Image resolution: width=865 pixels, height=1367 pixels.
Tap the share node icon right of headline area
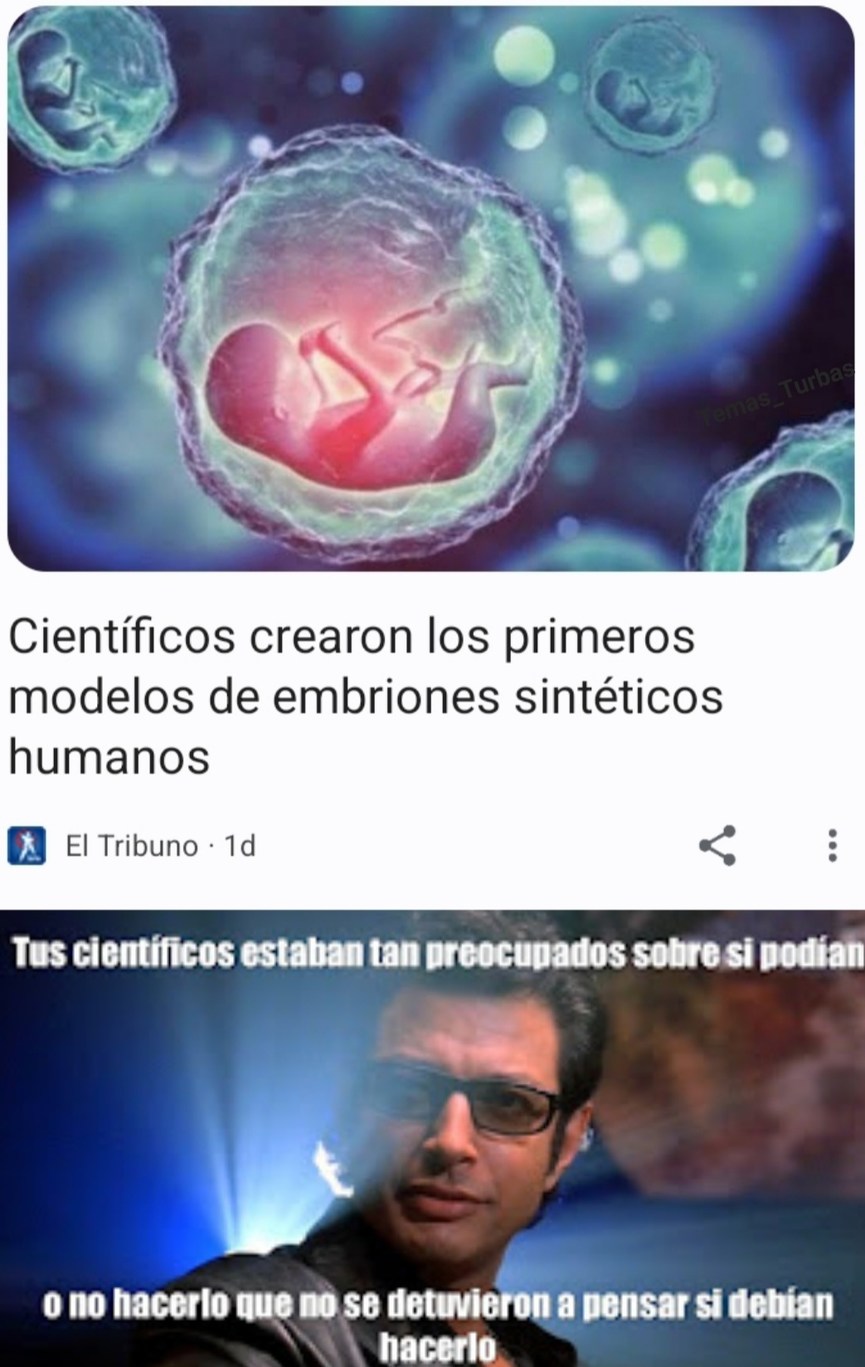click(x=718, y=845)
